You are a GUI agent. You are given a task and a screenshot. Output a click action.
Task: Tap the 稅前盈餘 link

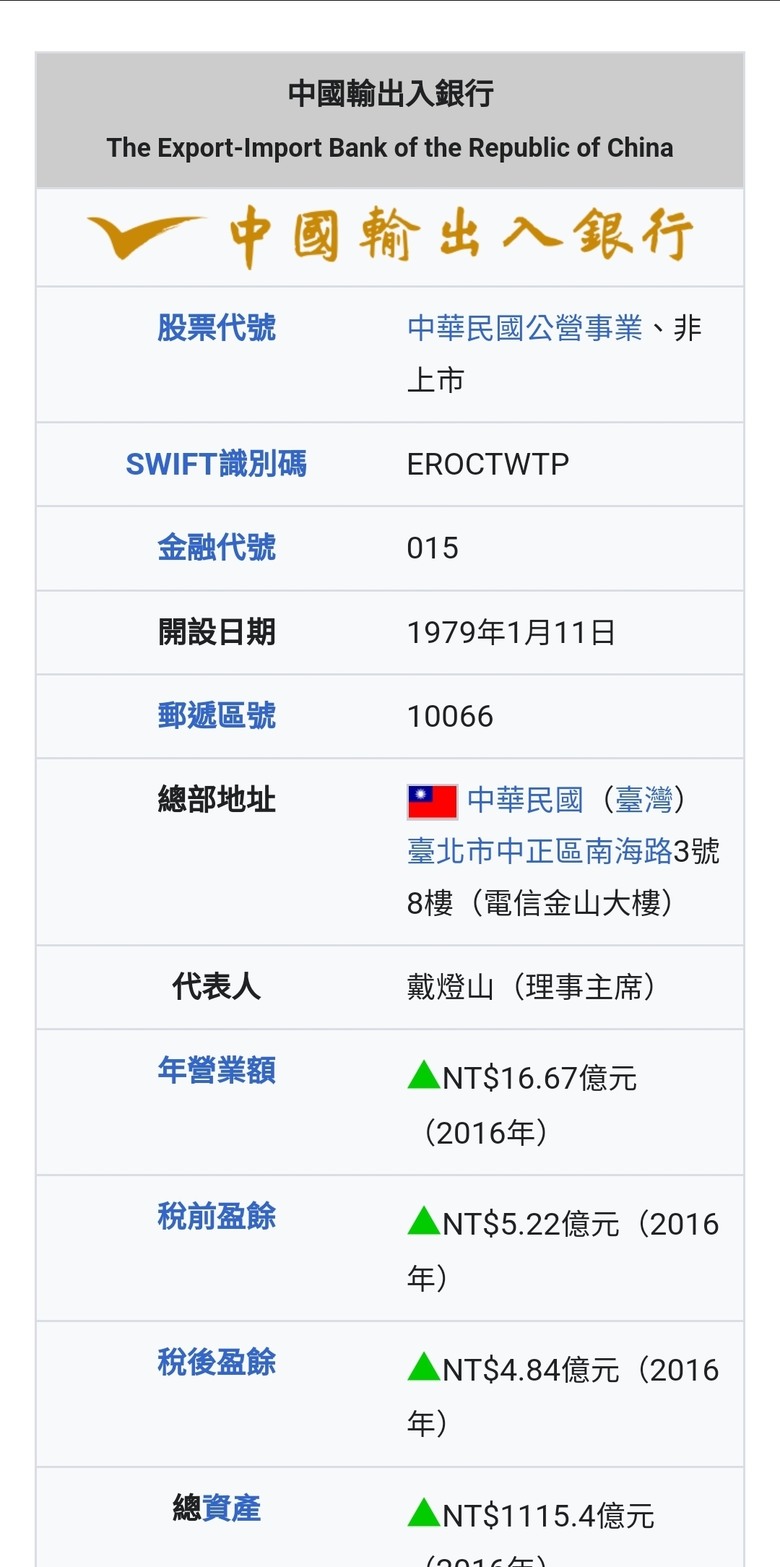pyautogui.click(x=216, y=1217)
